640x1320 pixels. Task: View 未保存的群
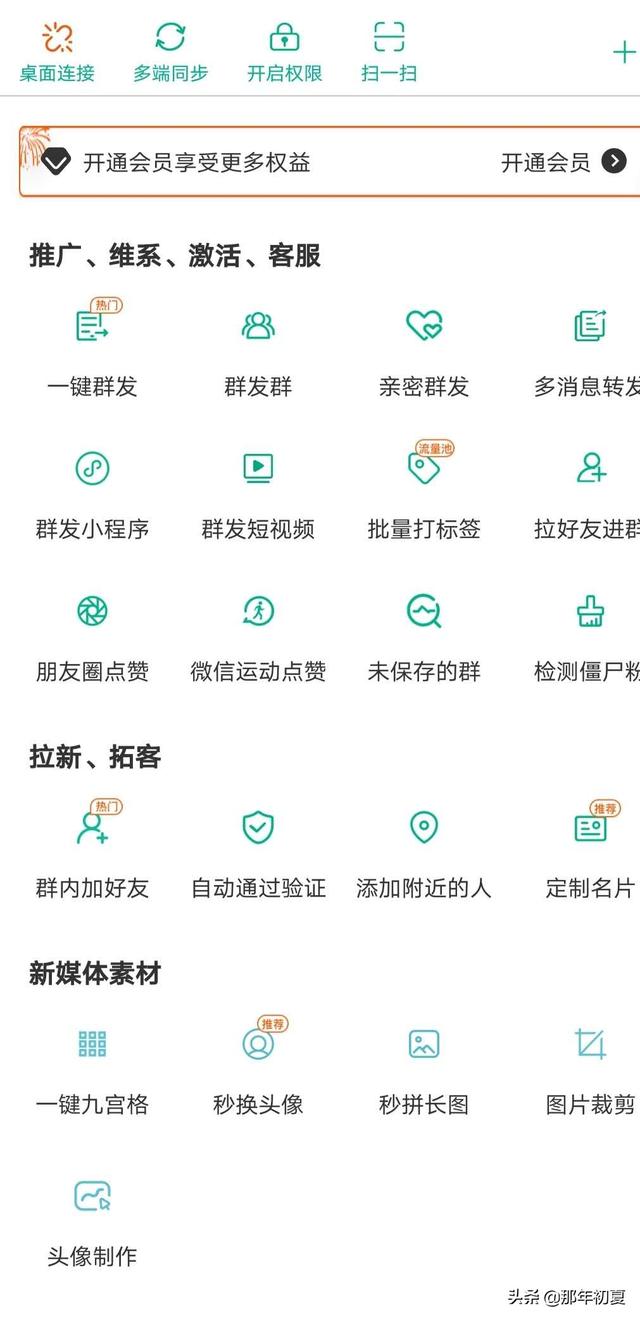424,636
